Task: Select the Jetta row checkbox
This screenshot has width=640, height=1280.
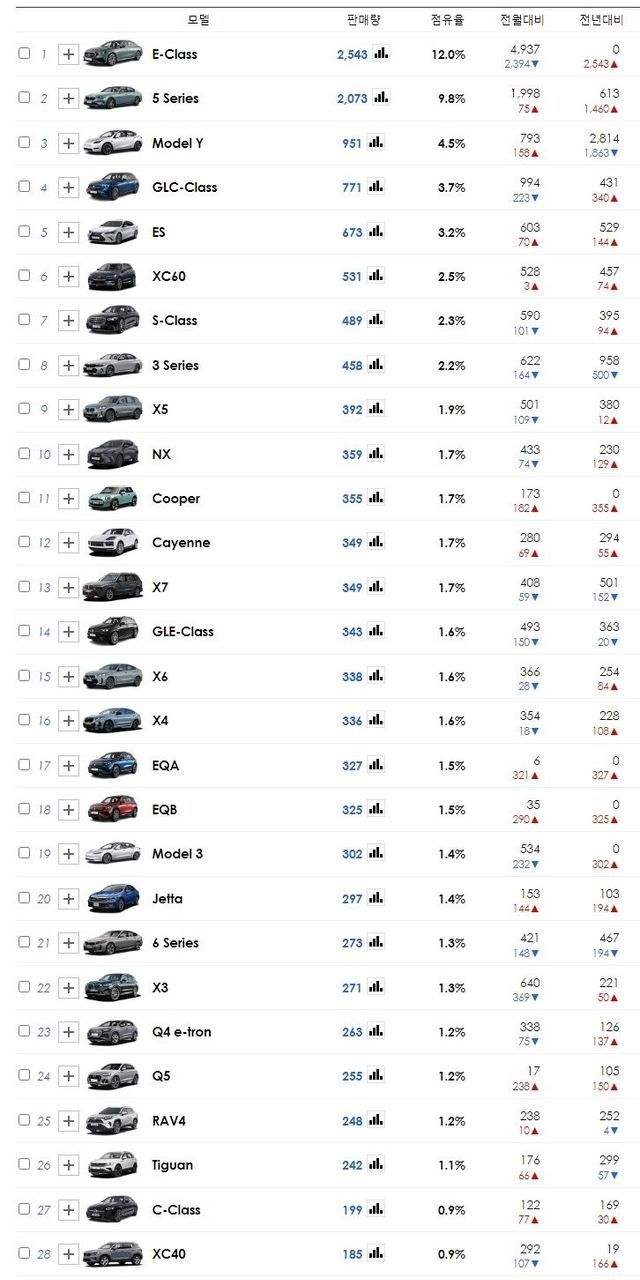Action: (24, 897)
